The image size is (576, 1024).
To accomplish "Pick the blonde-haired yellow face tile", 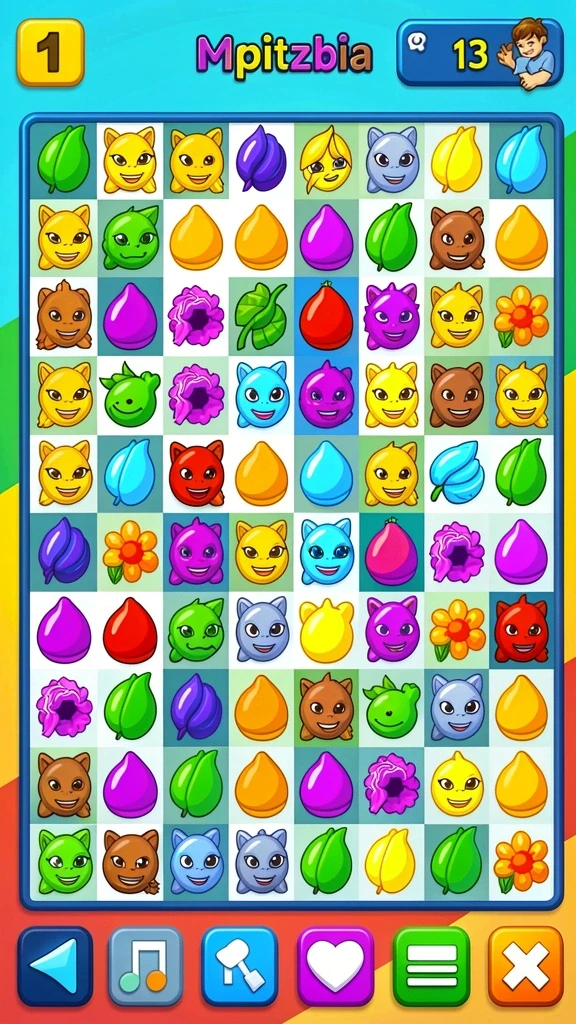I will pyautogui.click(x=326, y=159).
